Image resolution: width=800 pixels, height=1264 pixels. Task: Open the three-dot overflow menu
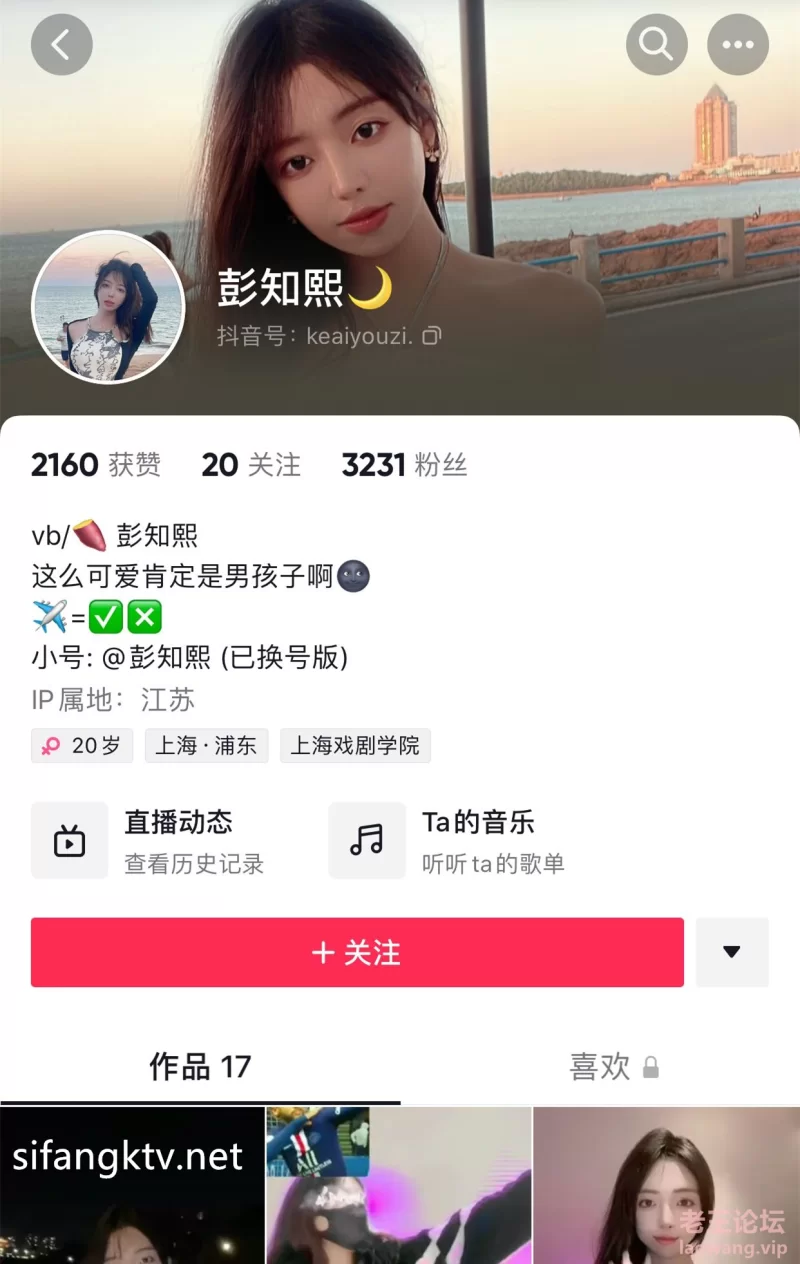coord(738,44)
